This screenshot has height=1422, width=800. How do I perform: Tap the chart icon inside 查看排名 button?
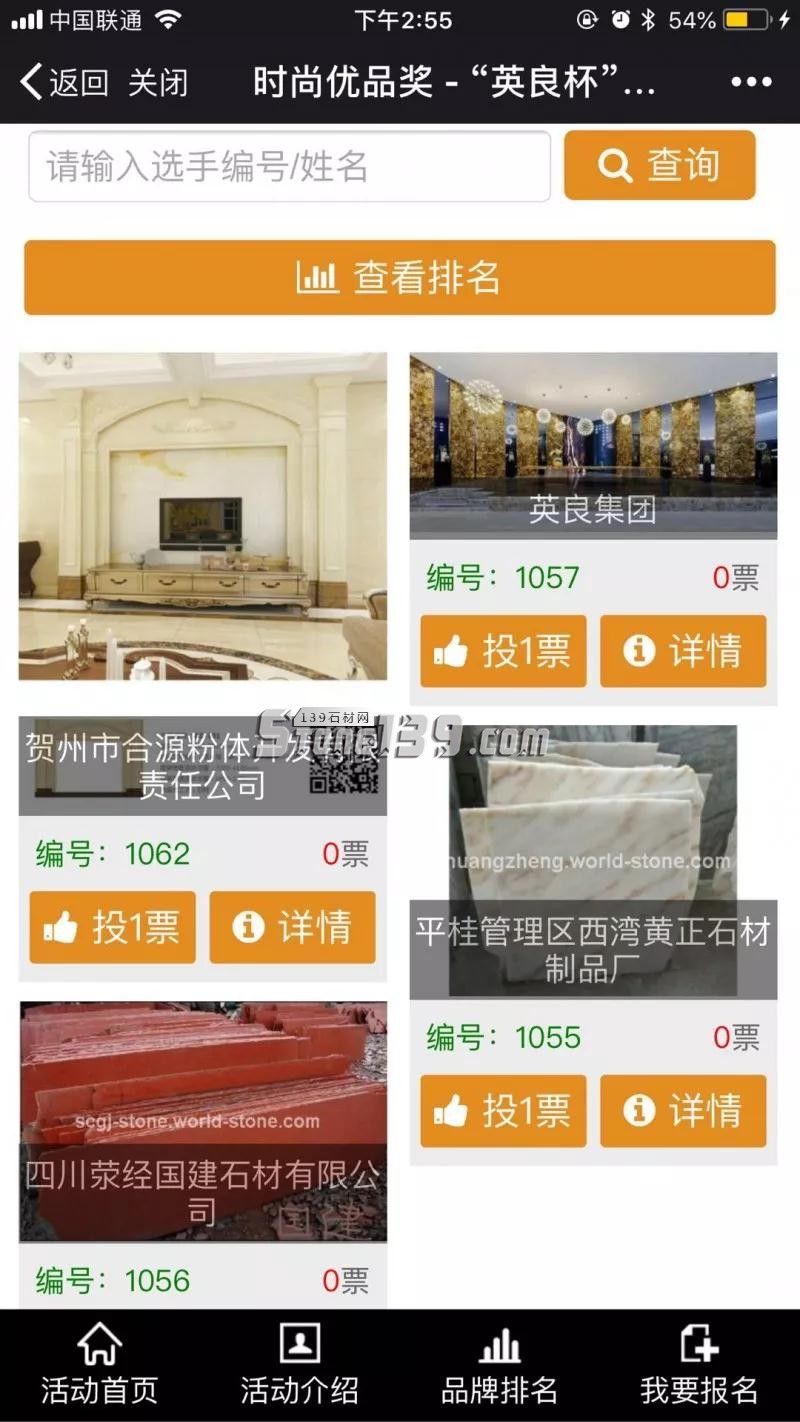point(317,277)
